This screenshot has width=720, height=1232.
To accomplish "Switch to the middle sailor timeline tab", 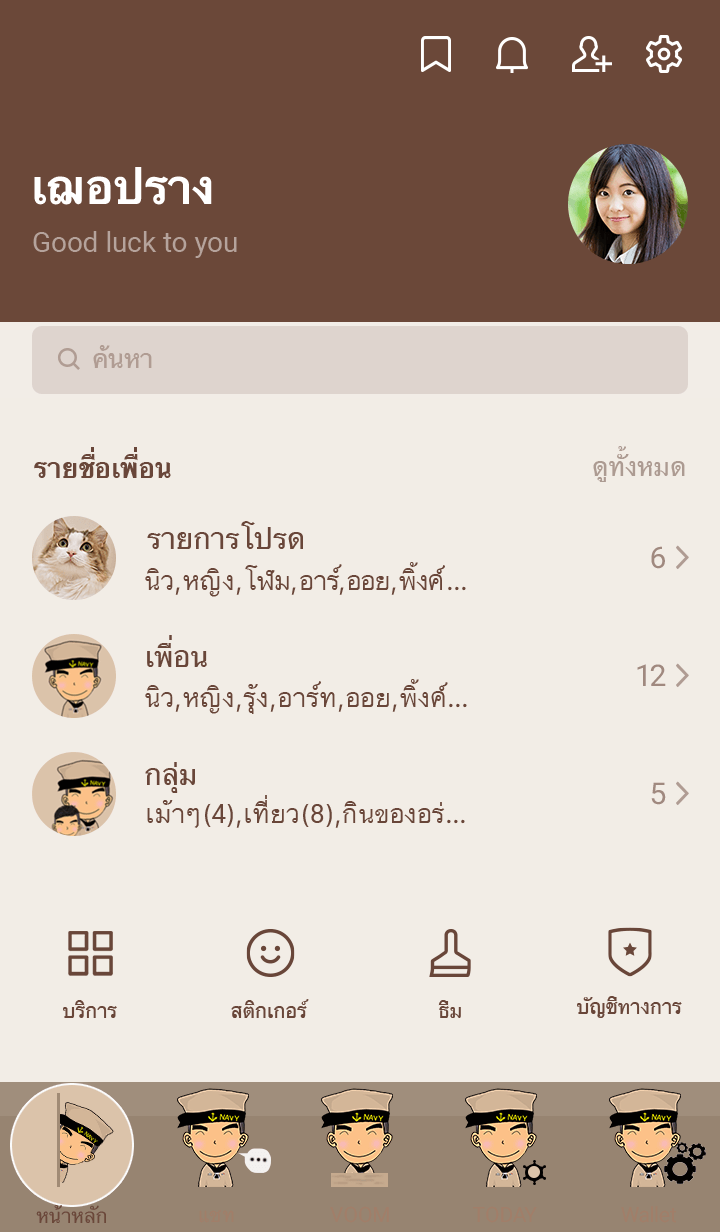I will [x=359, y=1150].
